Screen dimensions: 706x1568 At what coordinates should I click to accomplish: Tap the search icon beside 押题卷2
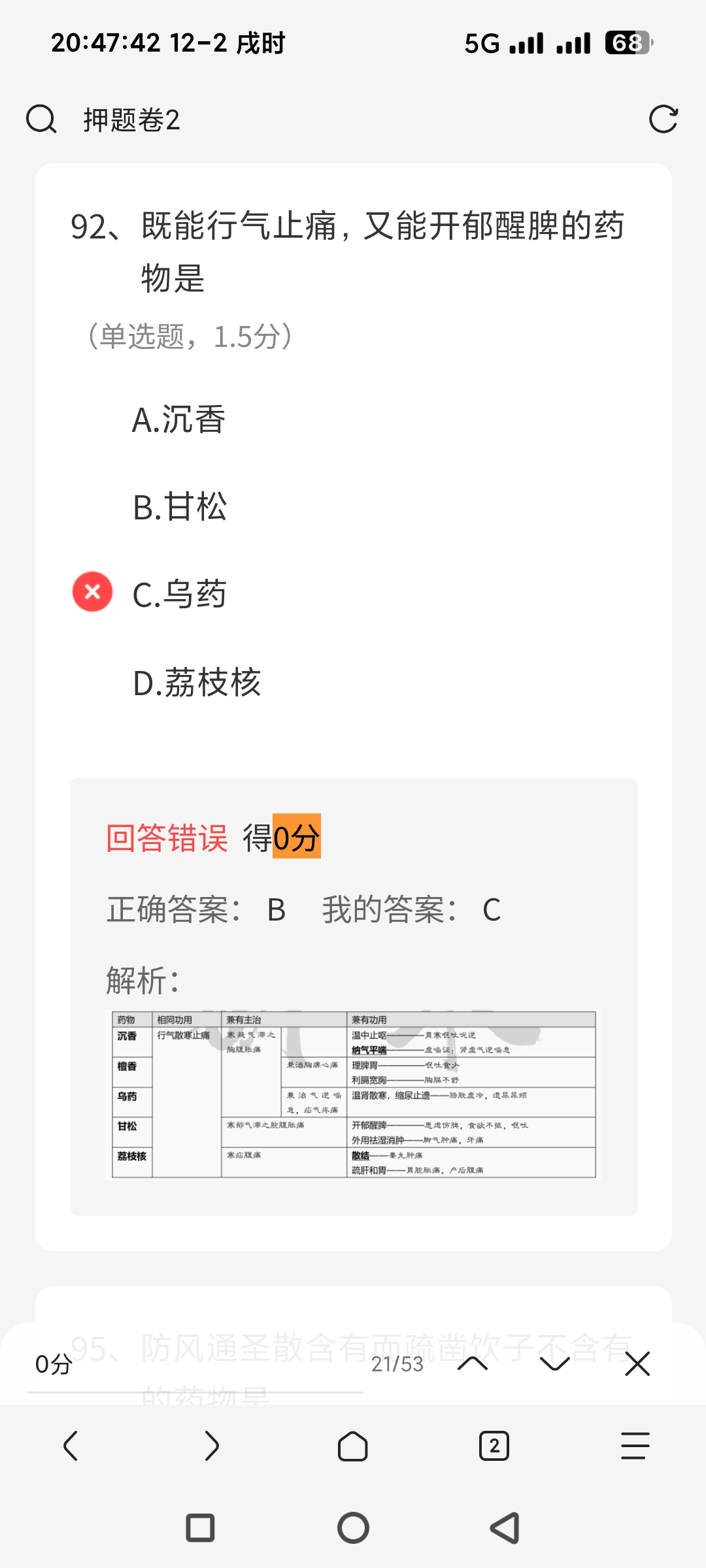pyautogui.click(x=41, y=120)
